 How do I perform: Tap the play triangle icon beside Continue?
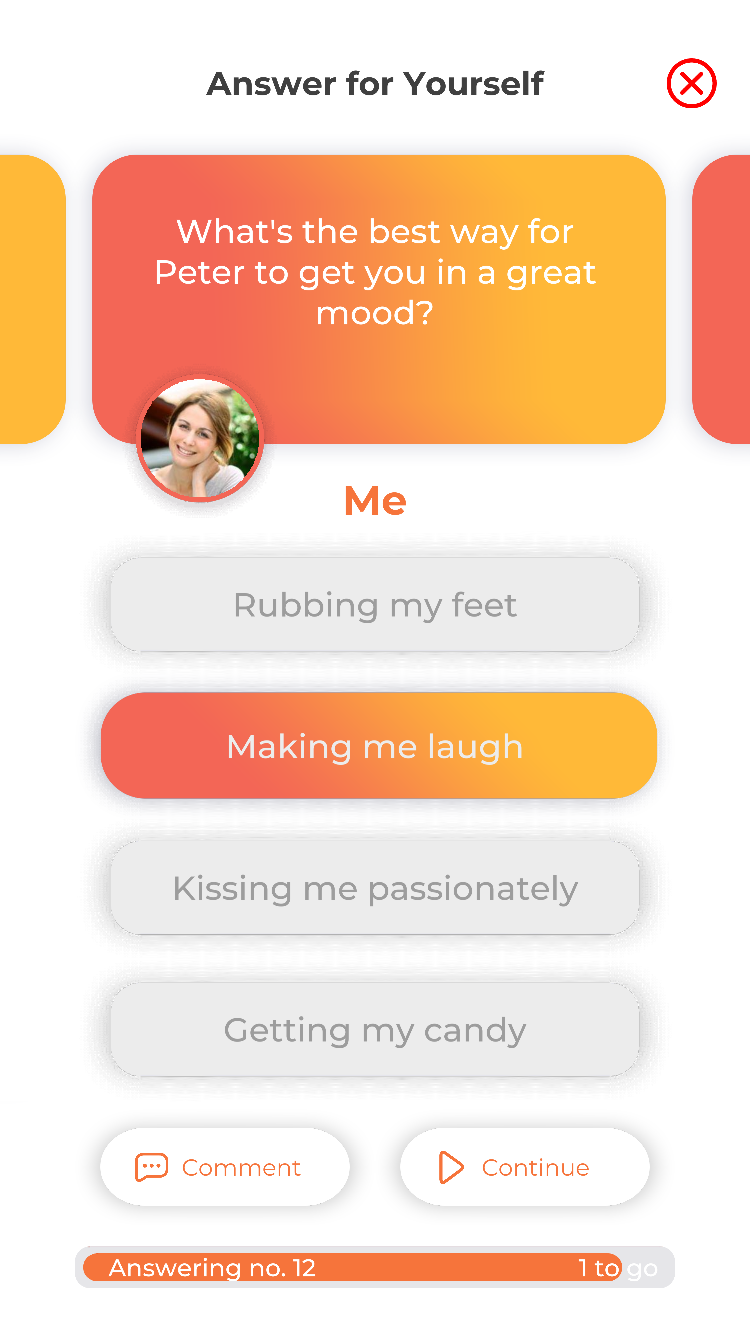[x=452, y=1166]
